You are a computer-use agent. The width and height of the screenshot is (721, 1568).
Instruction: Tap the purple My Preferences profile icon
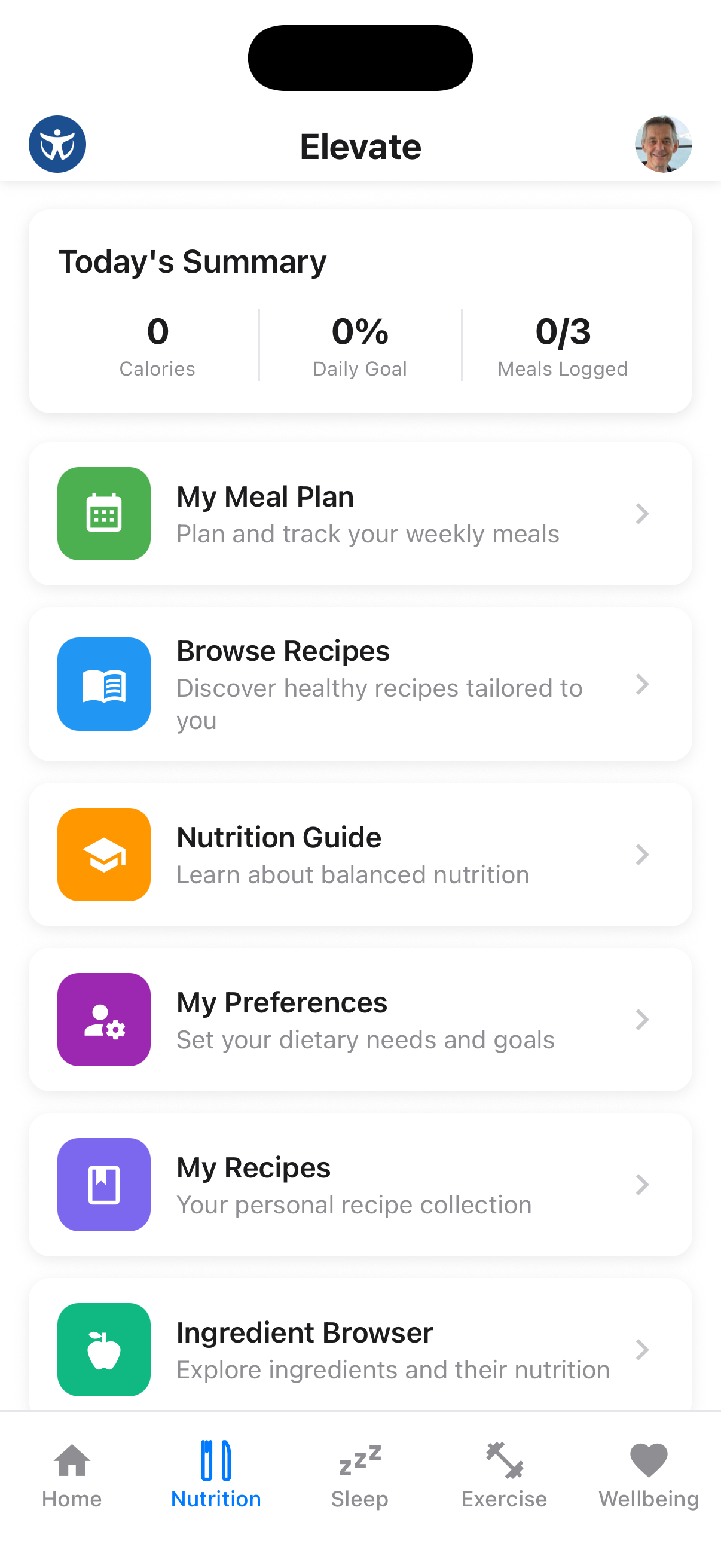[x=103, y=1020]
